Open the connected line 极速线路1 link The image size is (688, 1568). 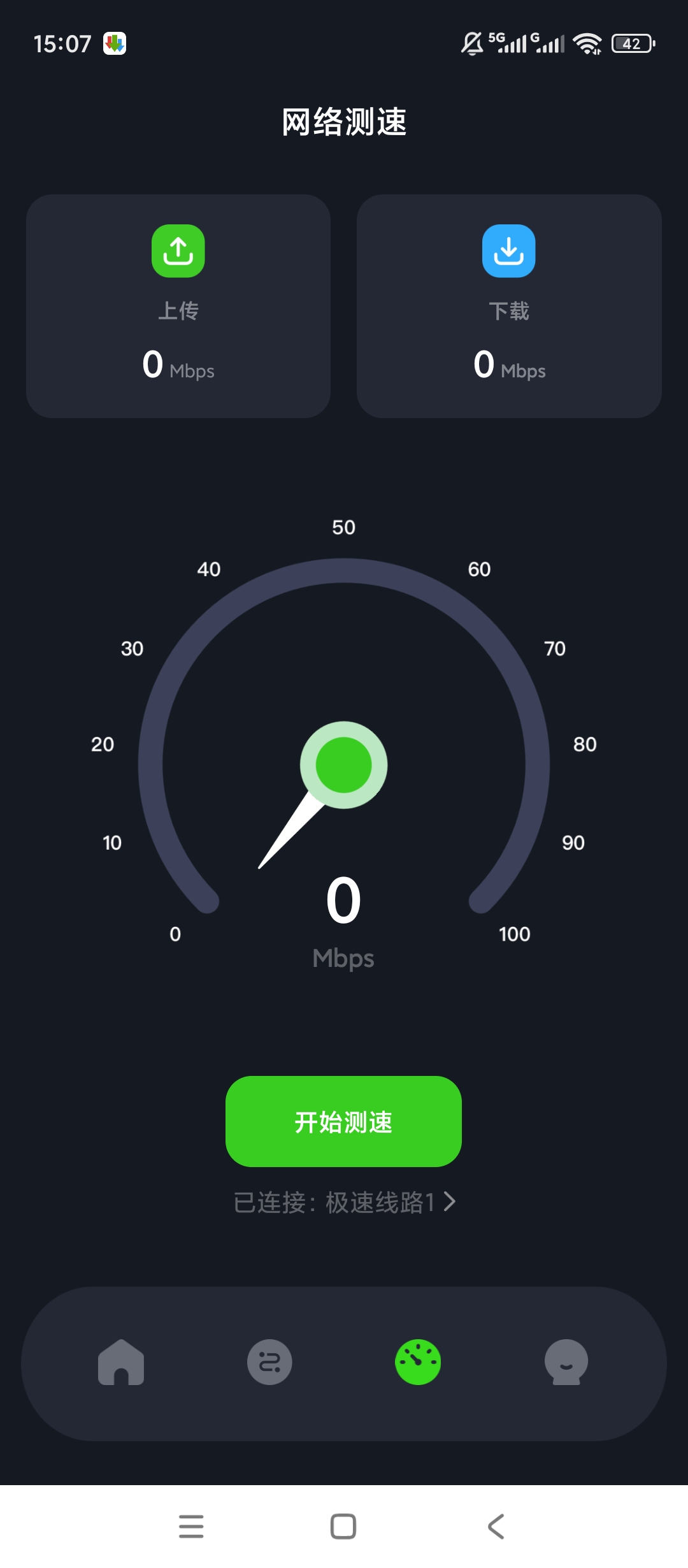345,1202
